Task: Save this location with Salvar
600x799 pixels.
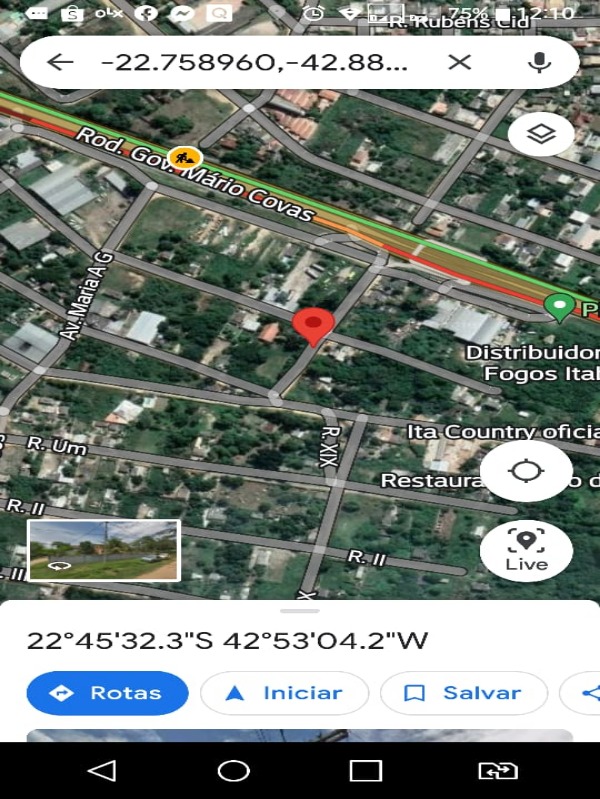Action: coord(464,693)
